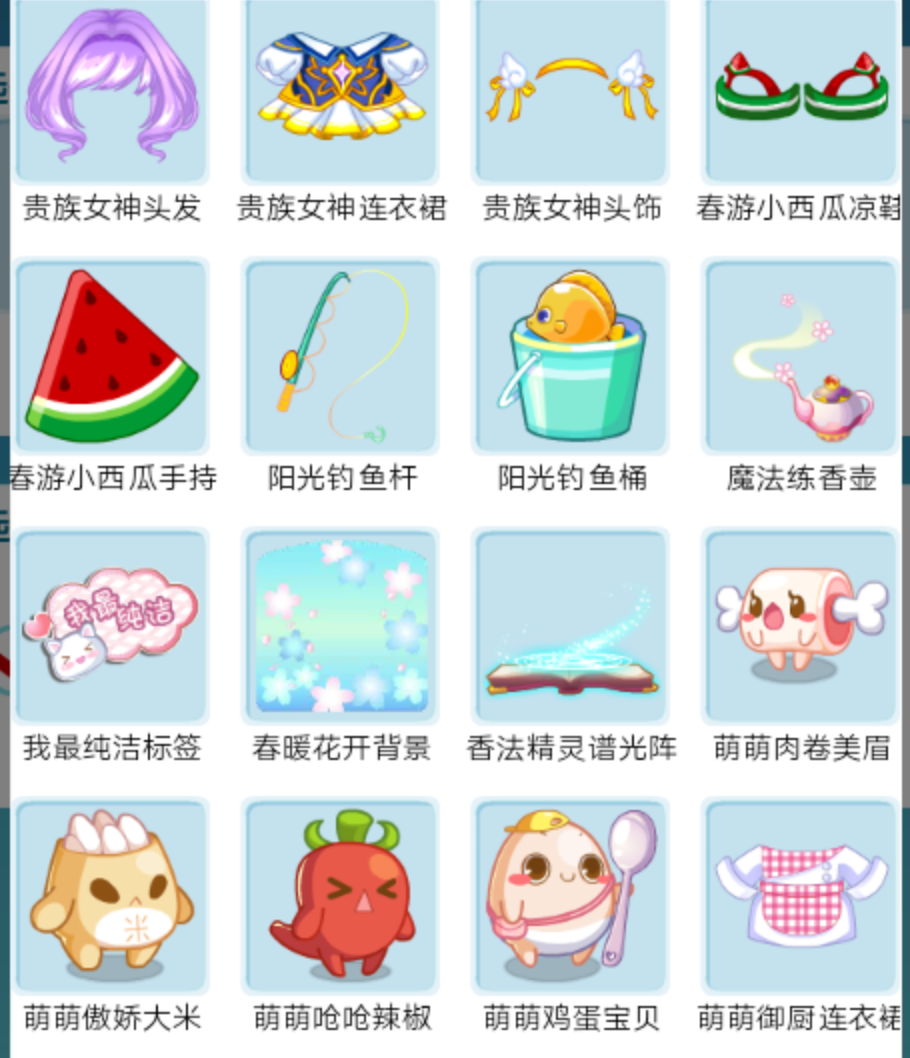
Task: Open the 香法精灵谱光阵 magic book item
Action: click(x=571, y=626)
